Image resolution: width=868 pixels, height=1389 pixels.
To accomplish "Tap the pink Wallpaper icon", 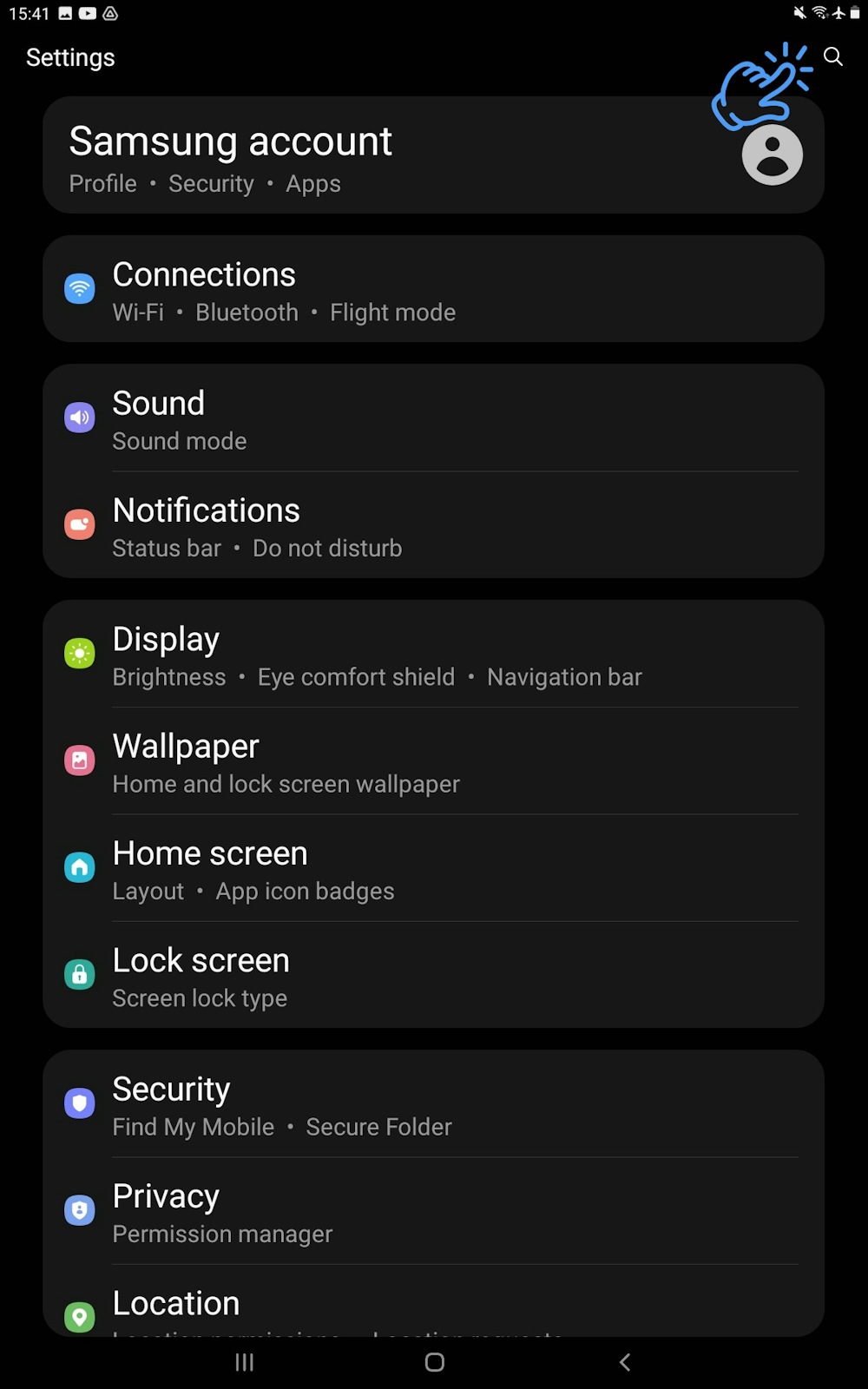I will coord(79,760).
